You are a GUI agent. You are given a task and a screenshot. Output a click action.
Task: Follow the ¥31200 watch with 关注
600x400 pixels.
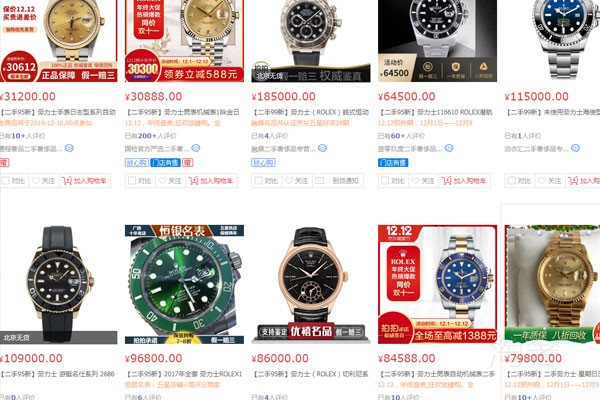(43, 181)
